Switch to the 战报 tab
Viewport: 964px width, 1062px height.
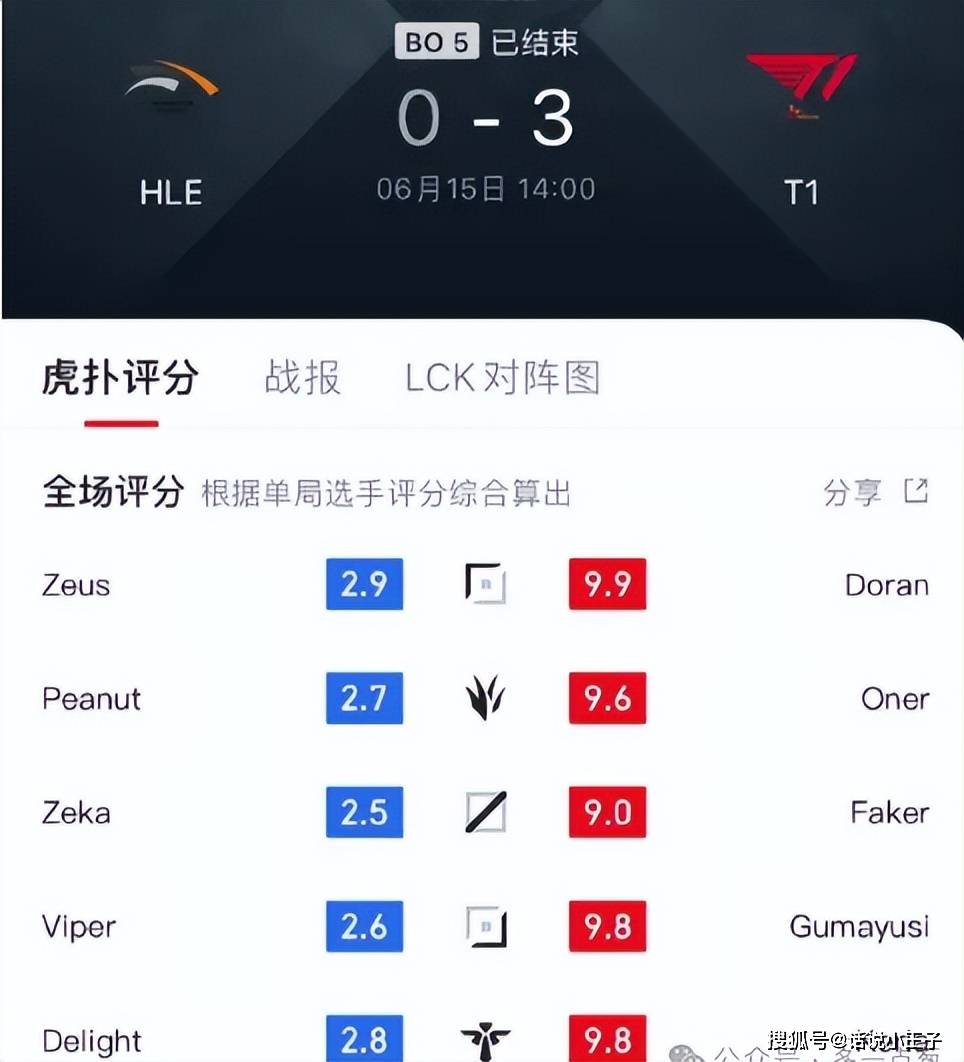[302, 379]
